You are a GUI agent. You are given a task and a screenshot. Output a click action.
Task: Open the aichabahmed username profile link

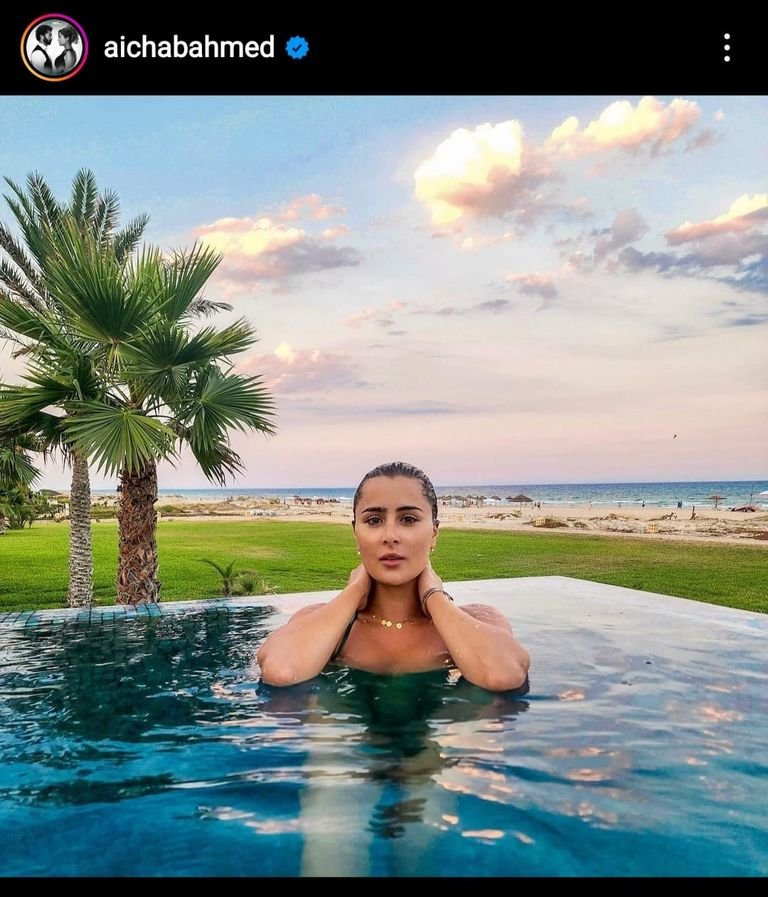pos(189,47)
